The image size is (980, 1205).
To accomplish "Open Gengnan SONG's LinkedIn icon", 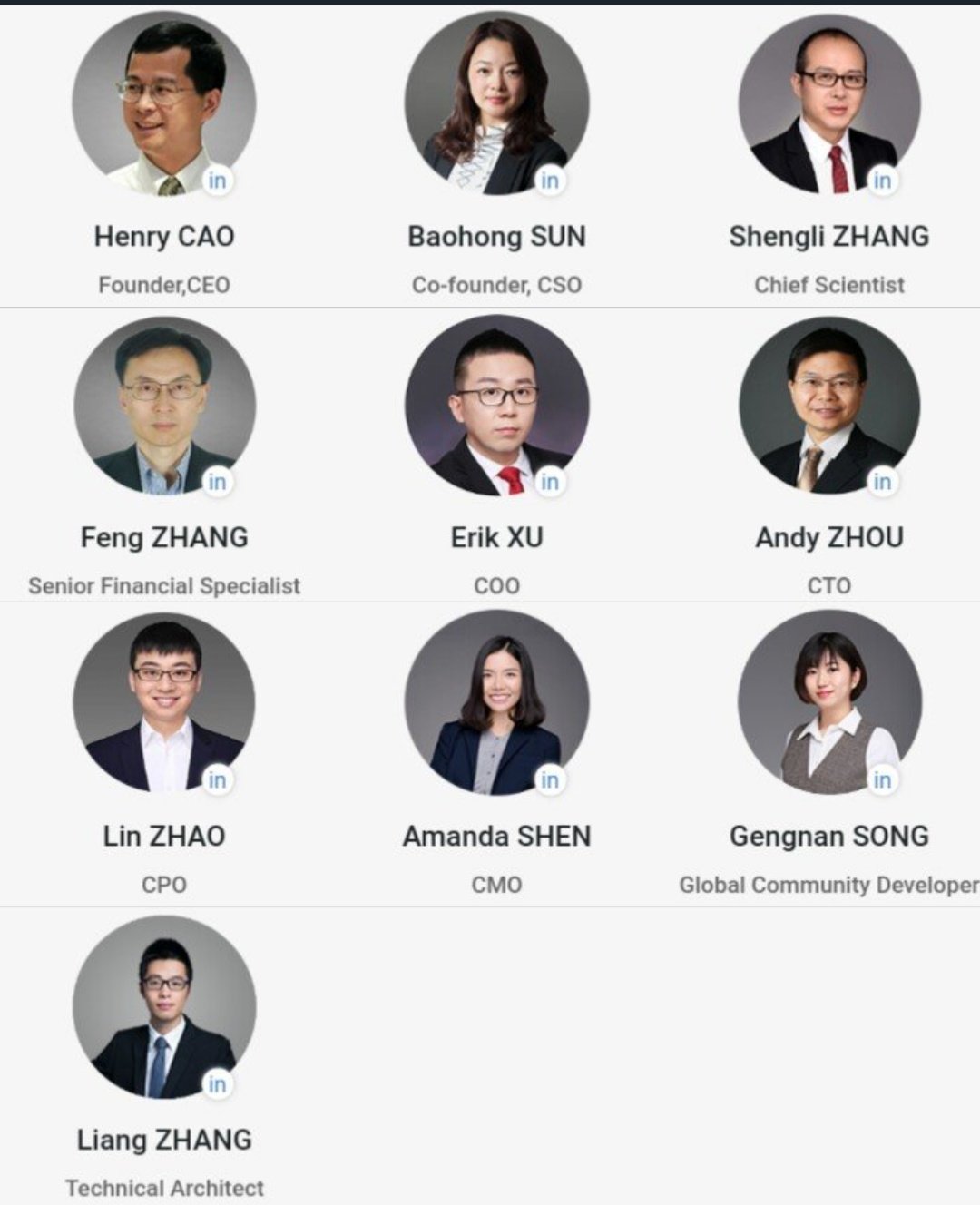I will [882, 780].
